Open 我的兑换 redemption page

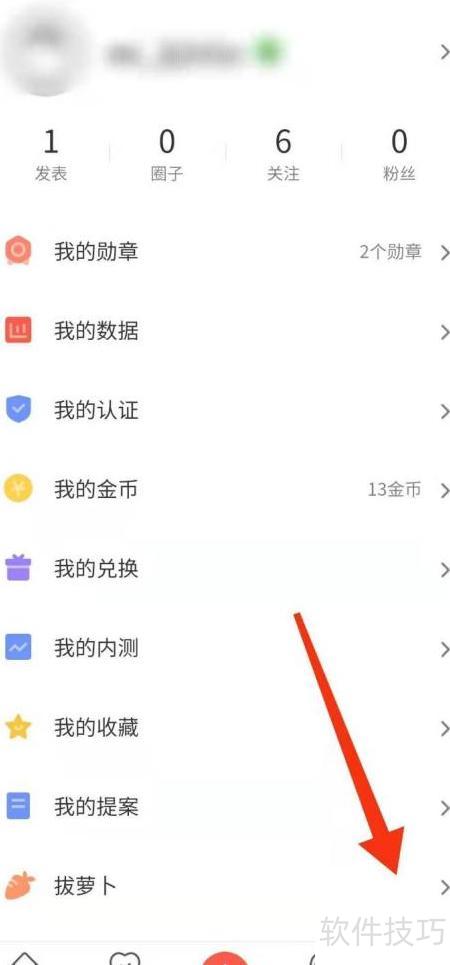[225, 569]
